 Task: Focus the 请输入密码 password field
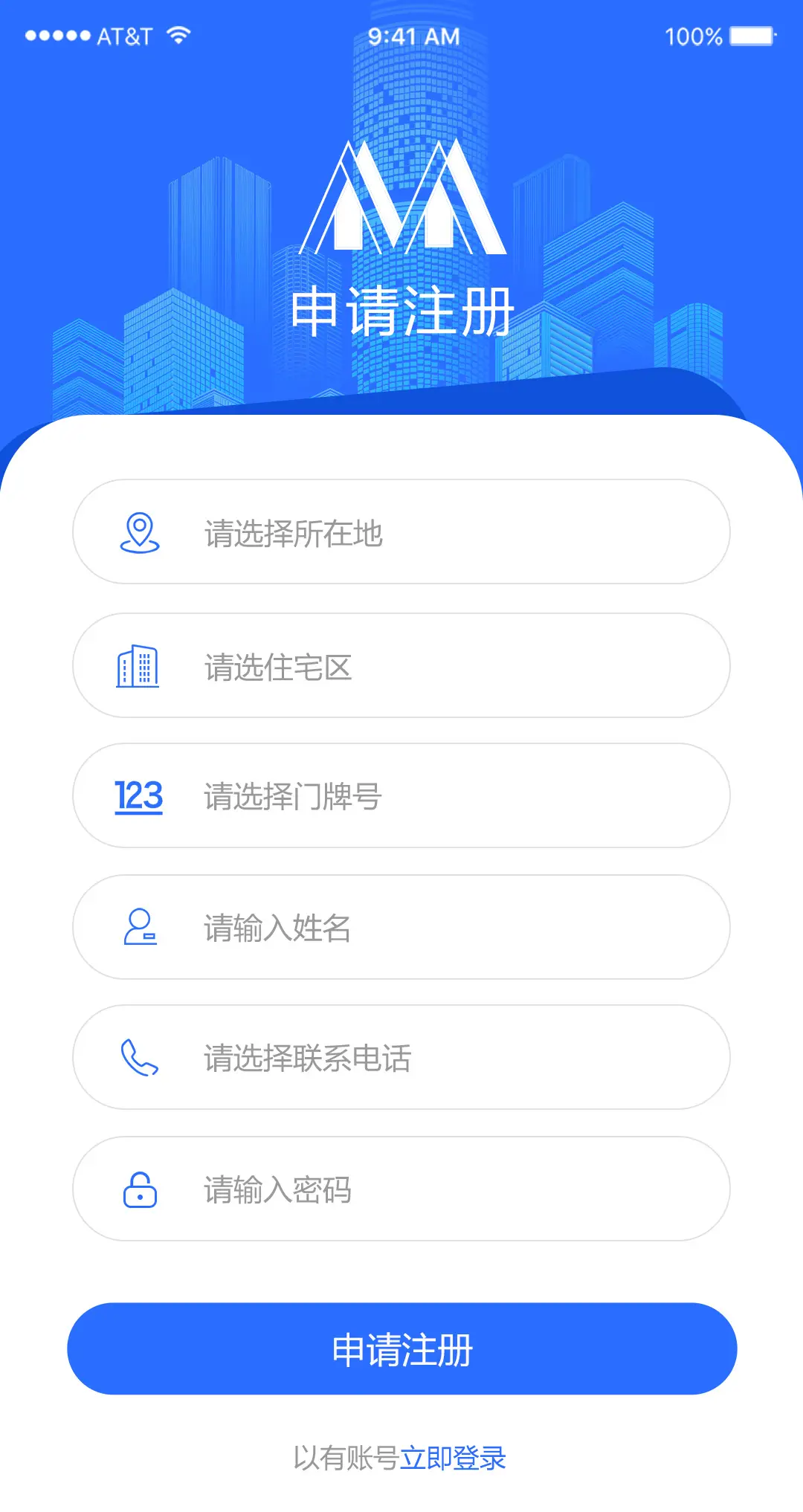[x=401, y=1189]
